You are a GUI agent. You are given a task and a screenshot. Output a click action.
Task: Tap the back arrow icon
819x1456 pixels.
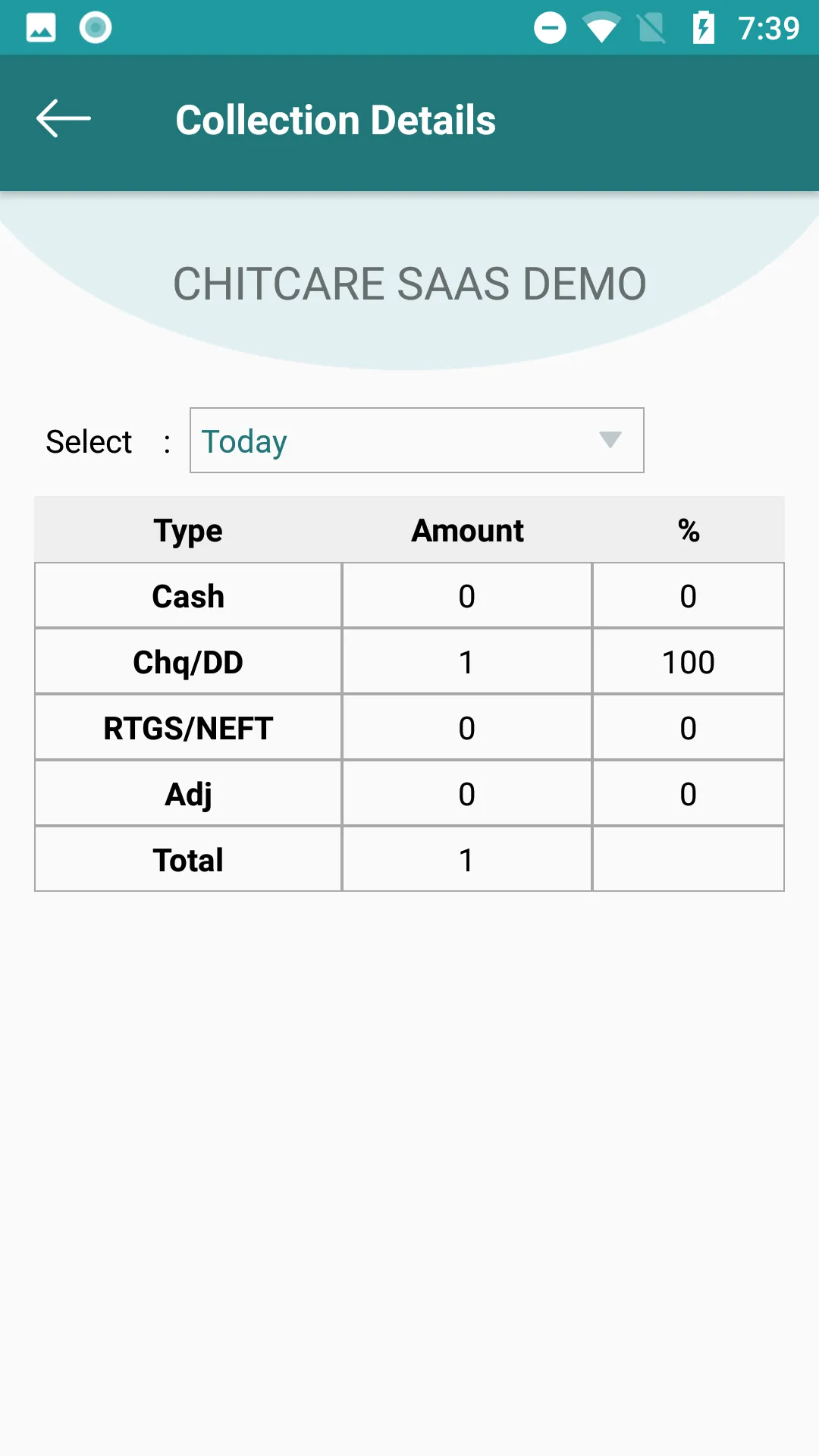(x=64, y=118)
